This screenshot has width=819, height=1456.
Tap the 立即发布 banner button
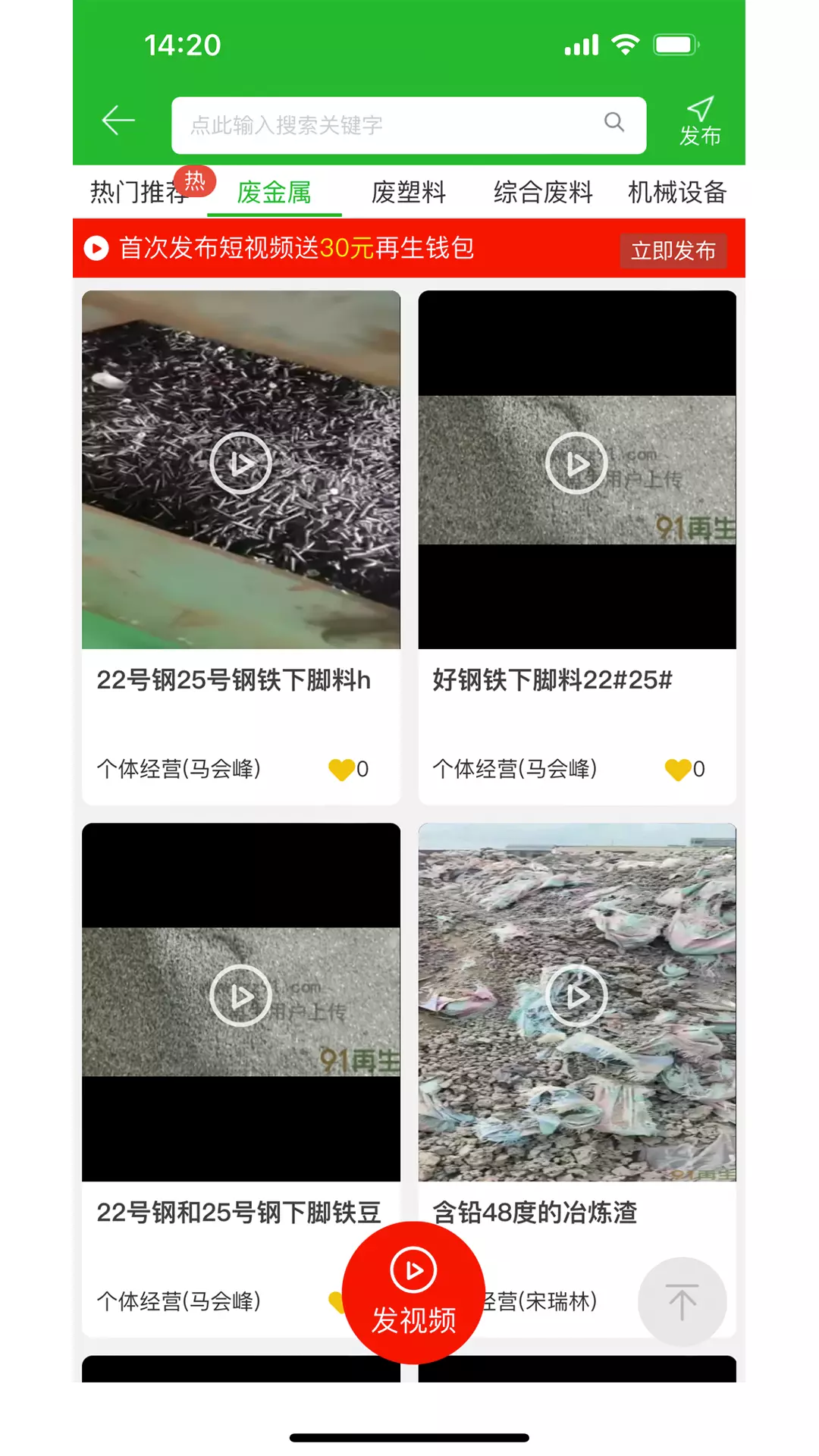673,250
